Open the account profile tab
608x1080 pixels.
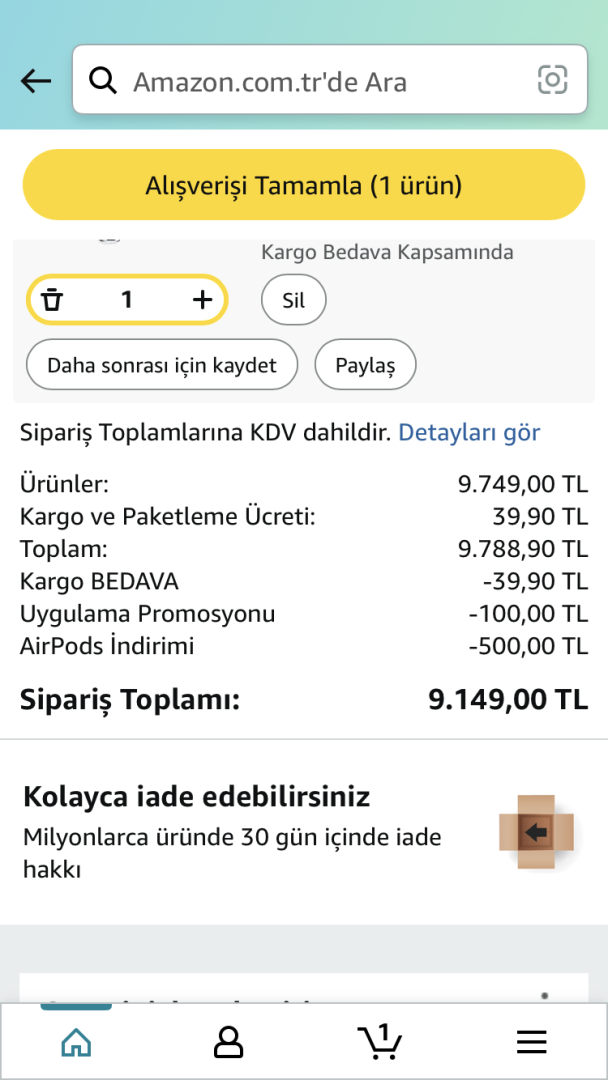click(228, 1042)
